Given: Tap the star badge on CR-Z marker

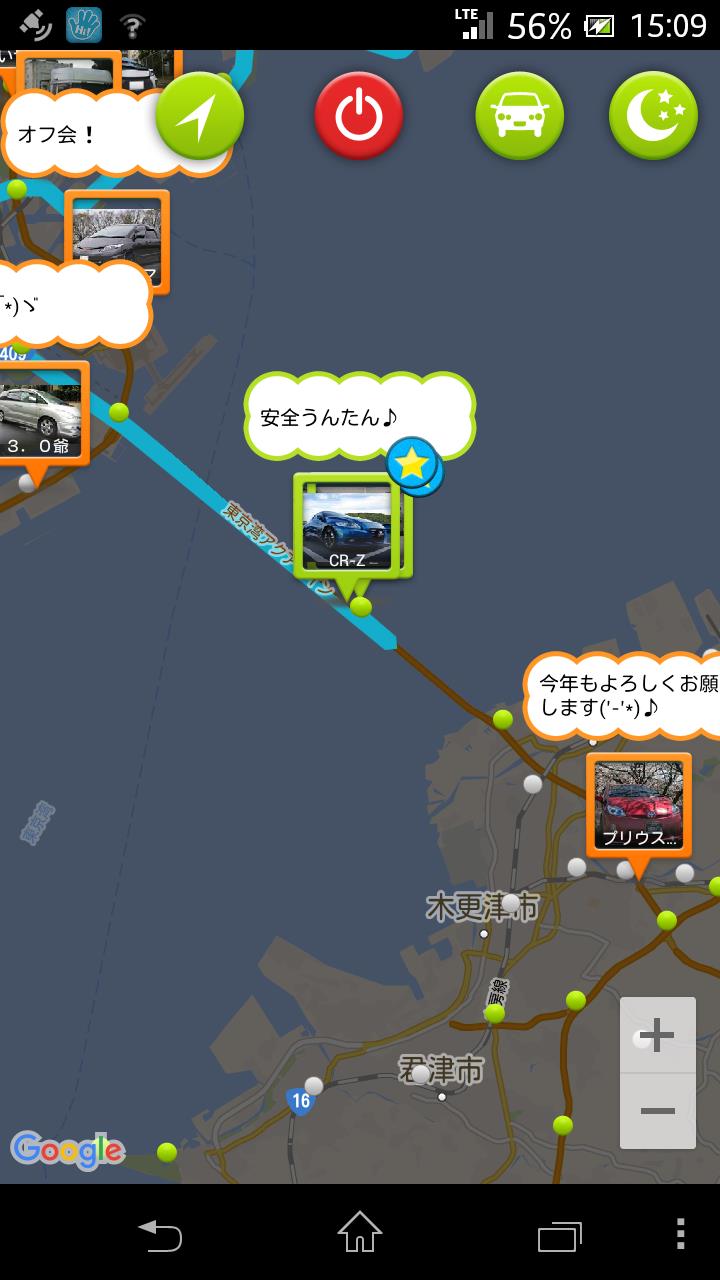Looking at the screenshot, I should 413,463.
